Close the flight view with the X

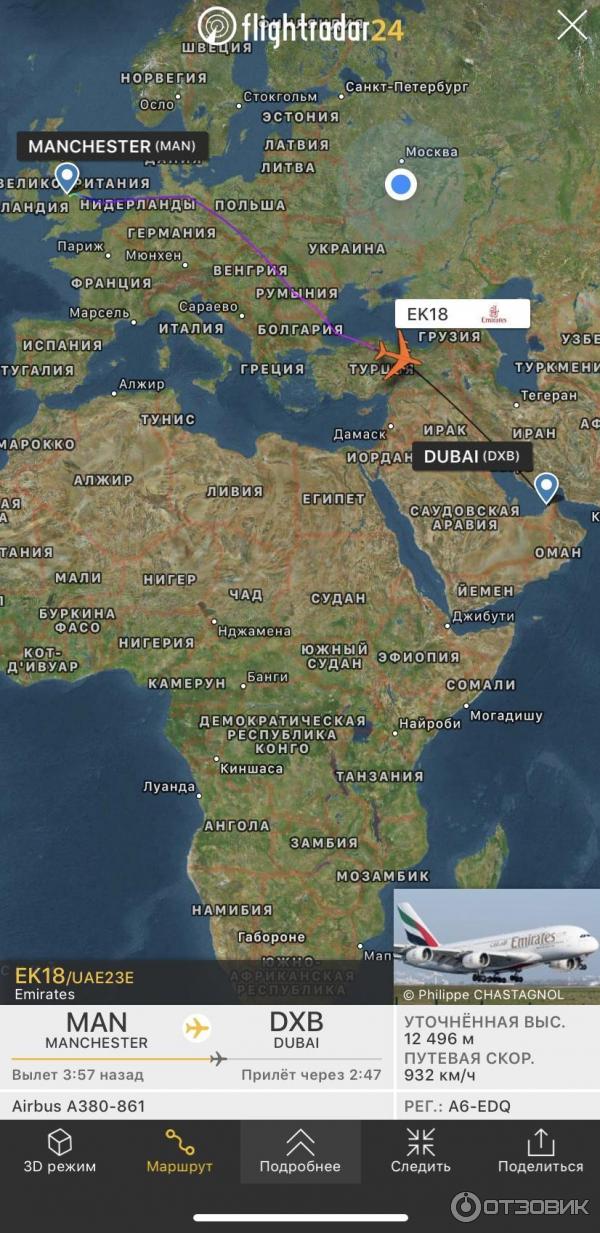tap(572, 26)
